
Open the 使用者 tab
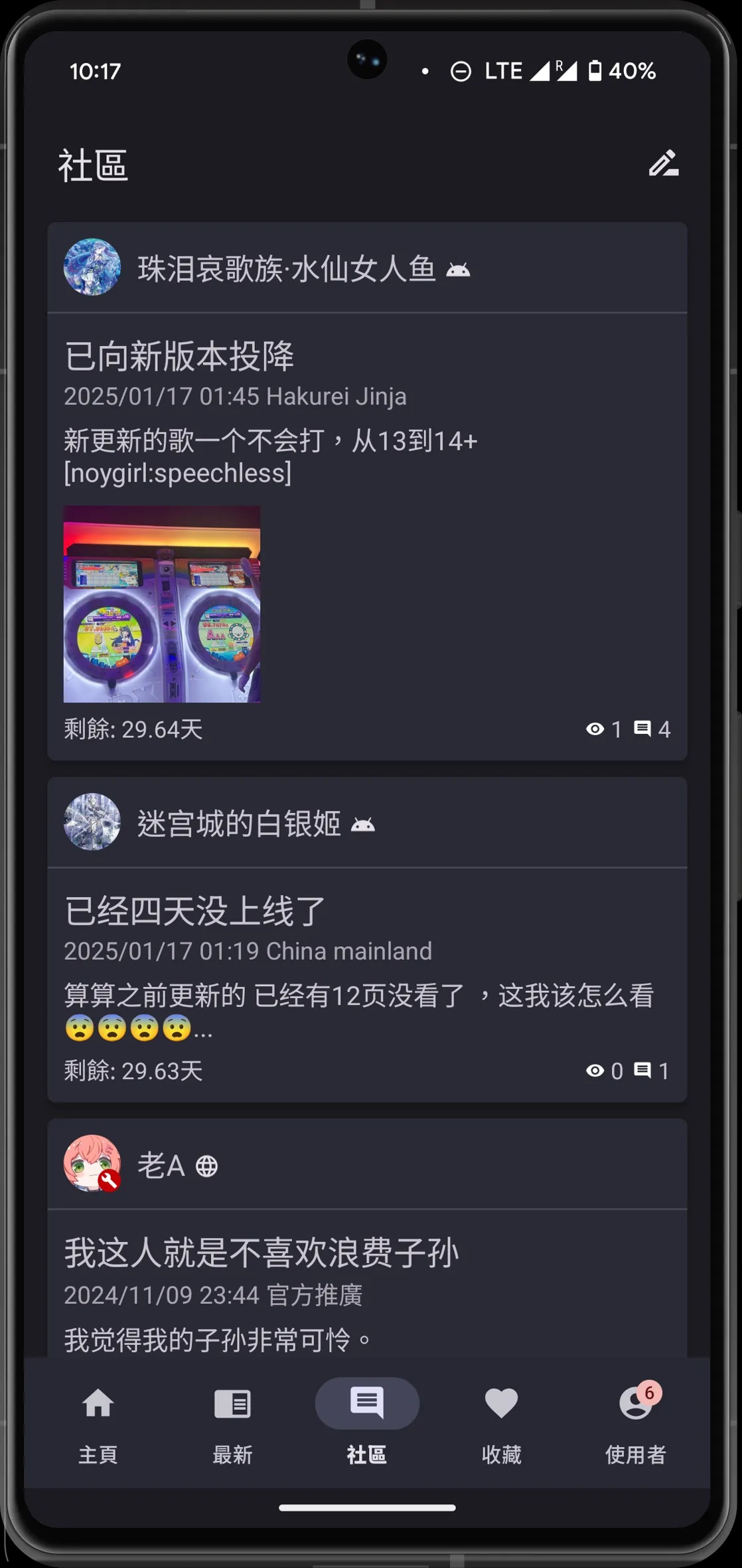click(635, 1420)
